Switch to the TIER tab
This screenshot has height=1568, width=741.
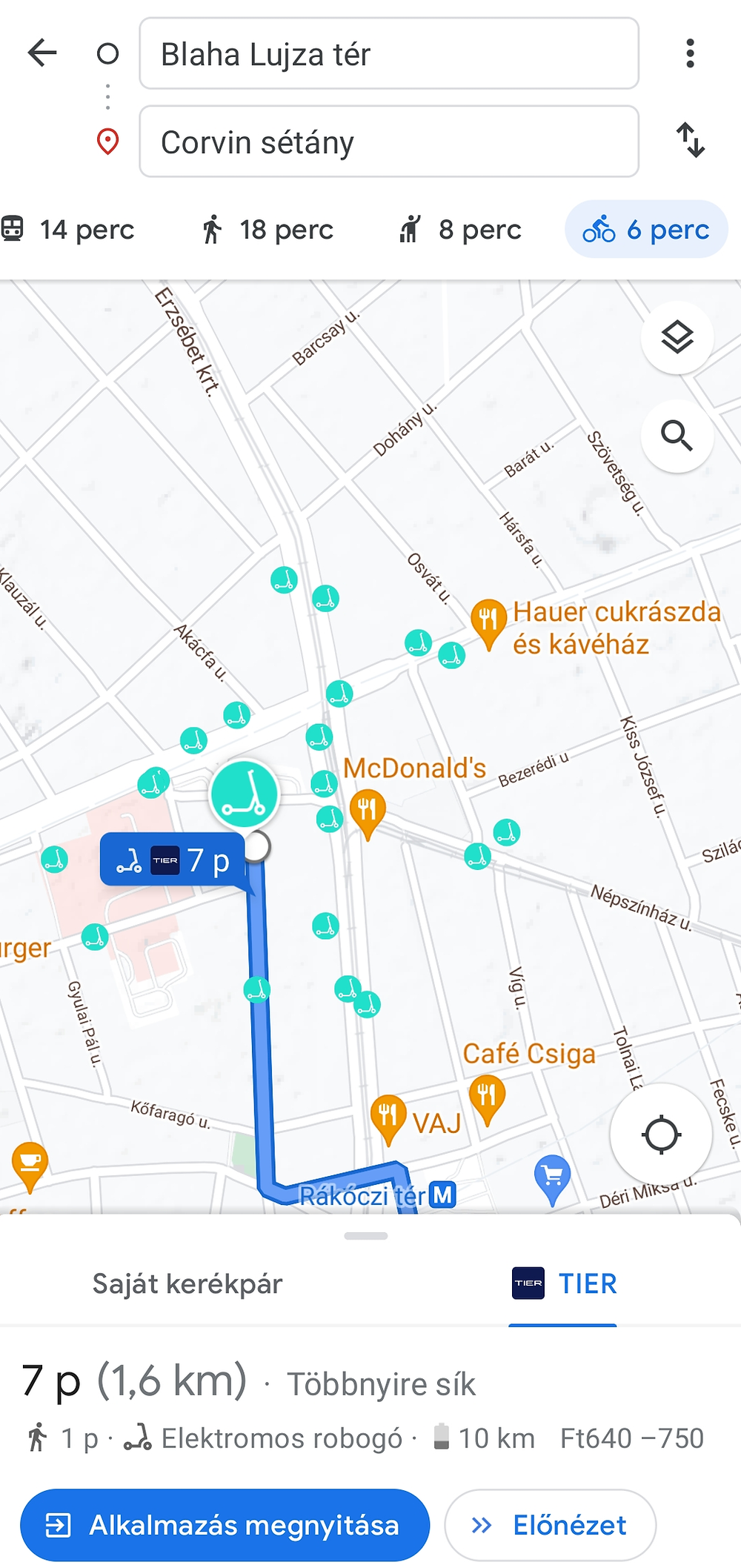pyautogui.click(x=564, y=1284)
